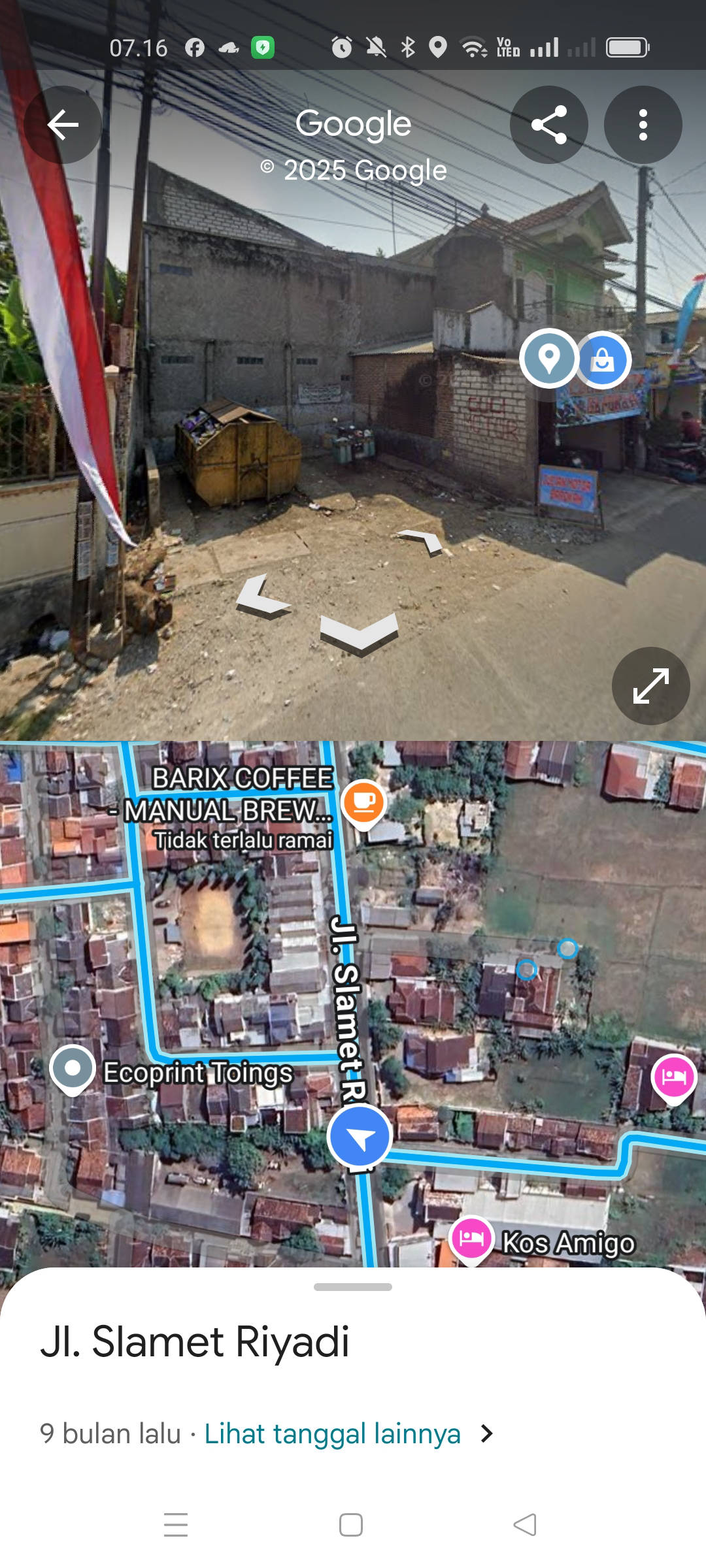This screenshot has height=1568, width=706.
Task: Go back from Street View
Action: tap(63, 124)
